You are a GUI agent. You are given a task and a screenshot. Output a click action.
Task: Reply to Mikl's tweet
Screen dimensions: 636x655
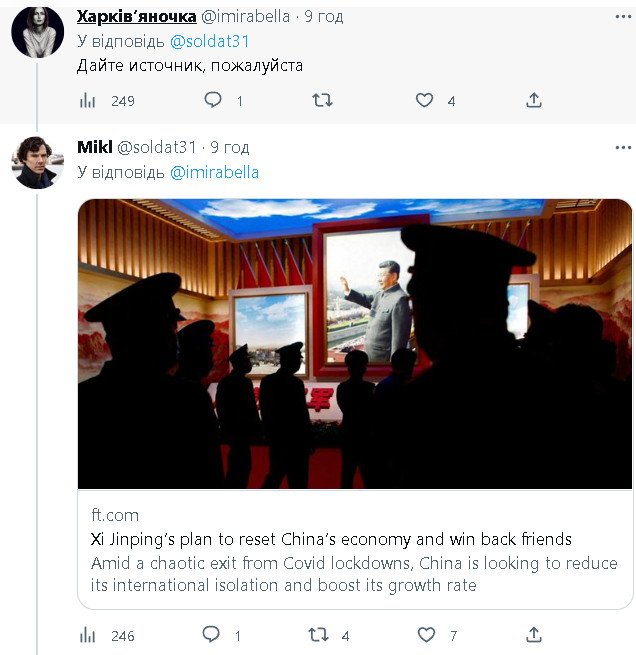[211, 635]
